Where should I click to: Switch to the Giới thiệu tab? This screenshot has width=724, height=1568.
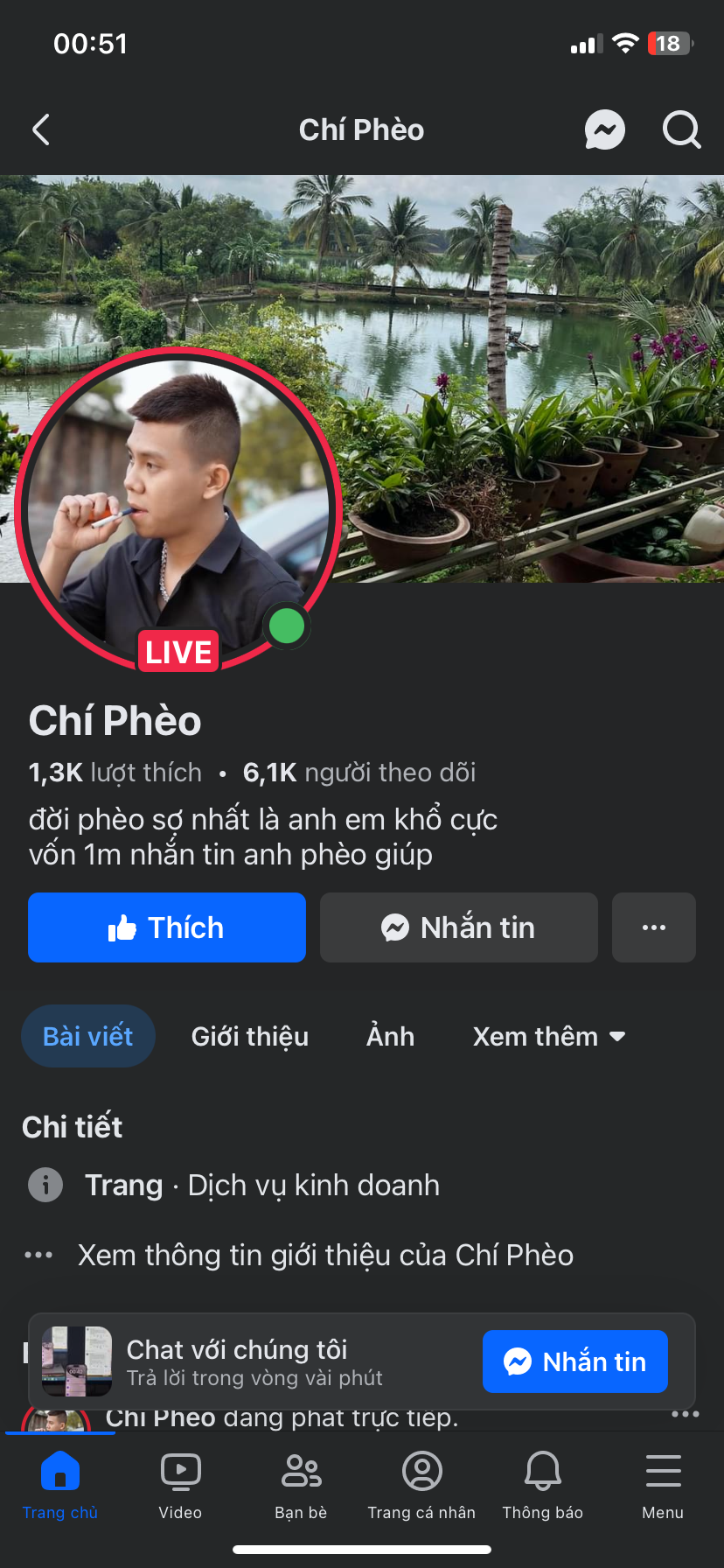click(x=250, y=1036)
